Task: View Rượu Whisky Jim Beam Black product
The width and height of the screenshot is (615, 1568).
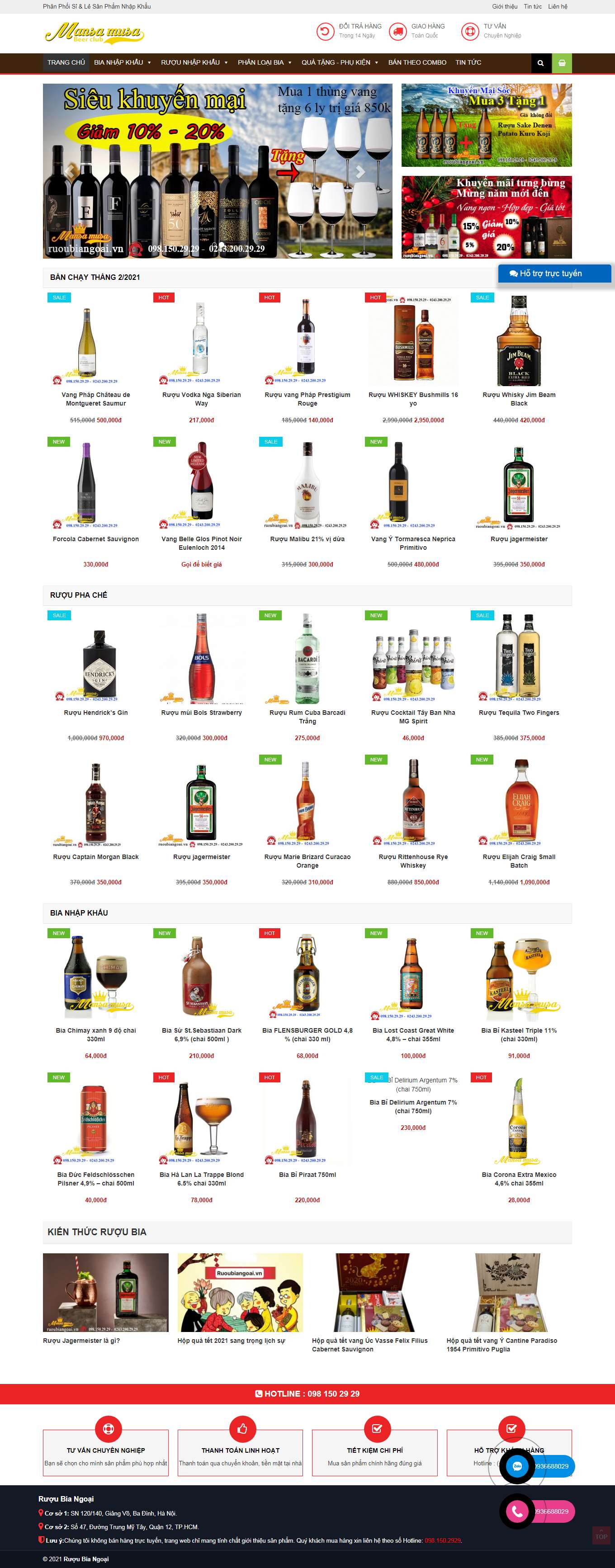Action: [519, 399]
